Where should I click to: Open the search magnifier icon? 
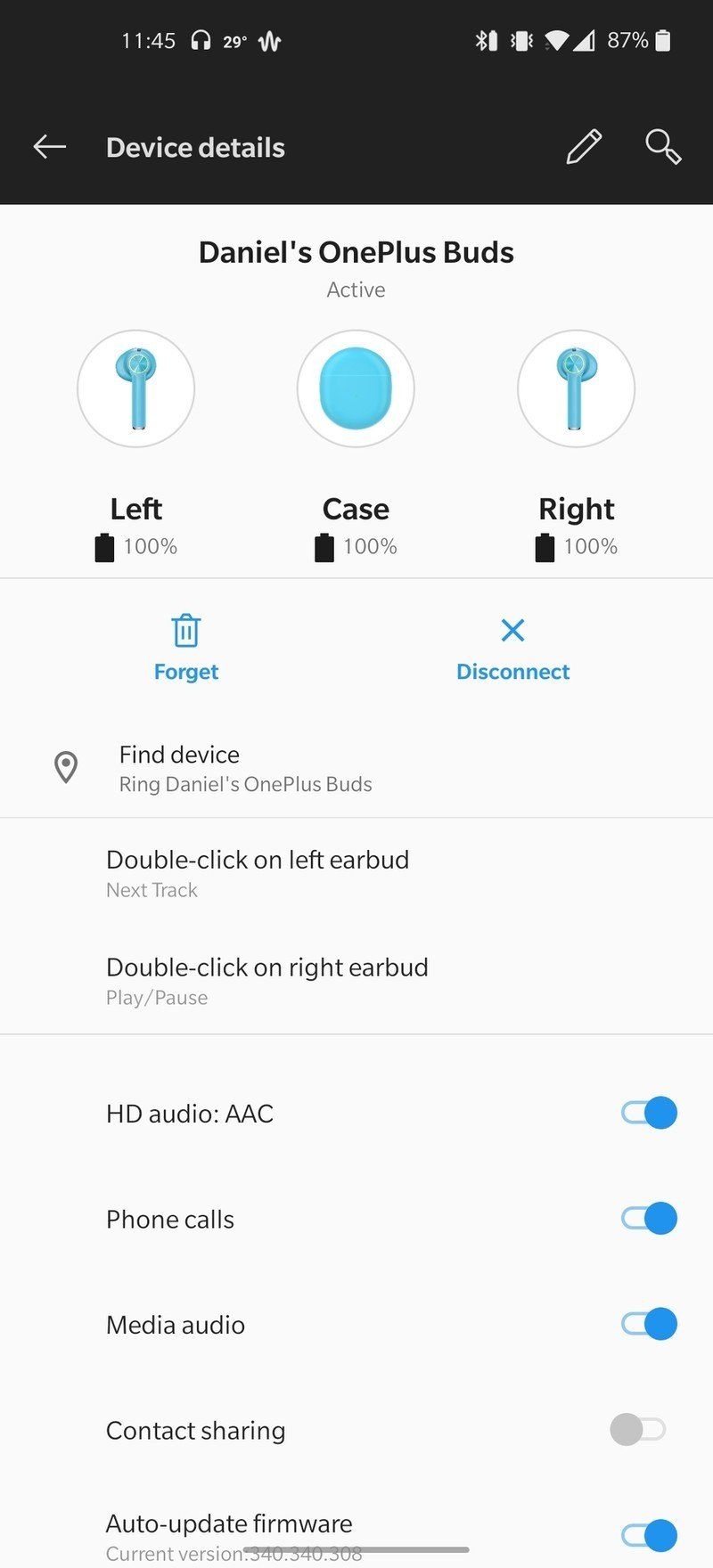[663, 147]
